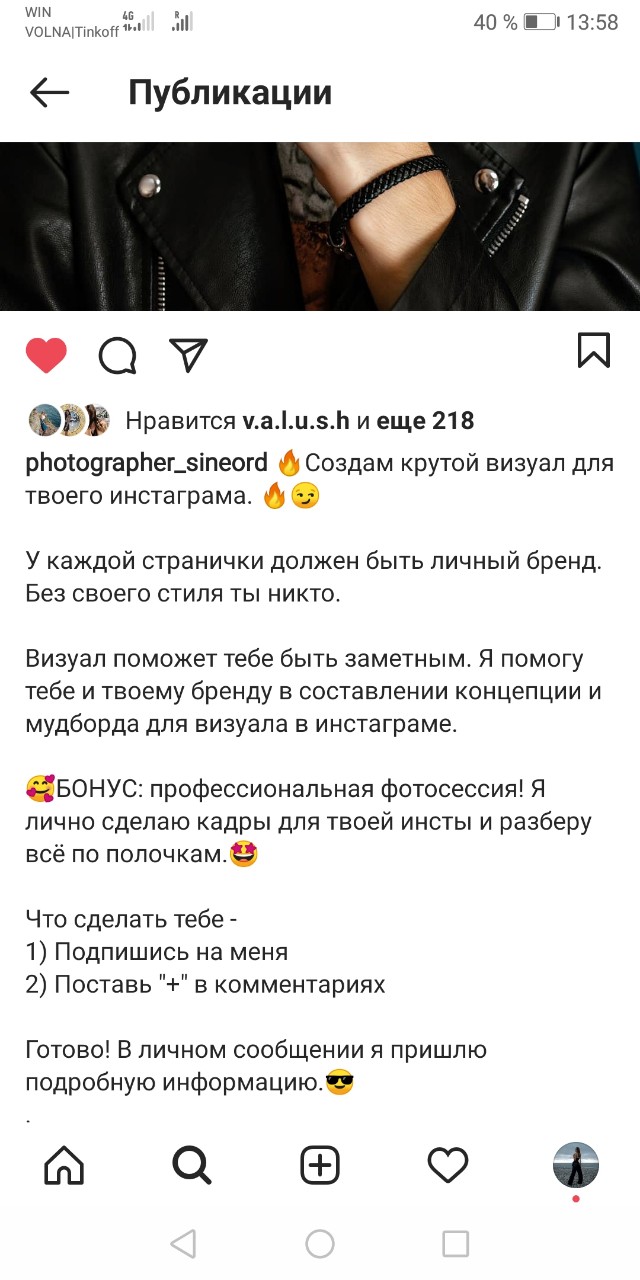
Task: Open the activity heart tab
Action: 447,1165
